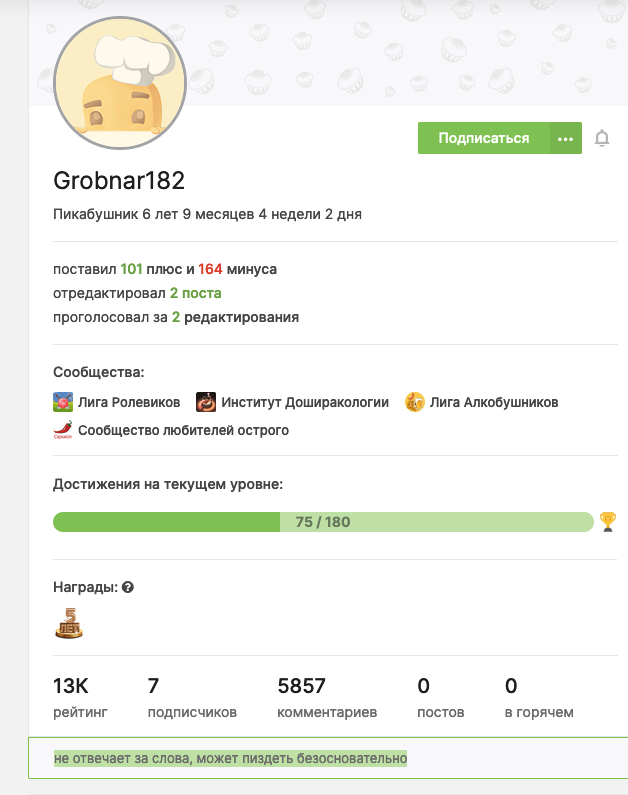Viewport: 628px width, 795px height.
Task: Open Сообщество любителей острого community
Action: pyautogui.click(x=171, y=430)
